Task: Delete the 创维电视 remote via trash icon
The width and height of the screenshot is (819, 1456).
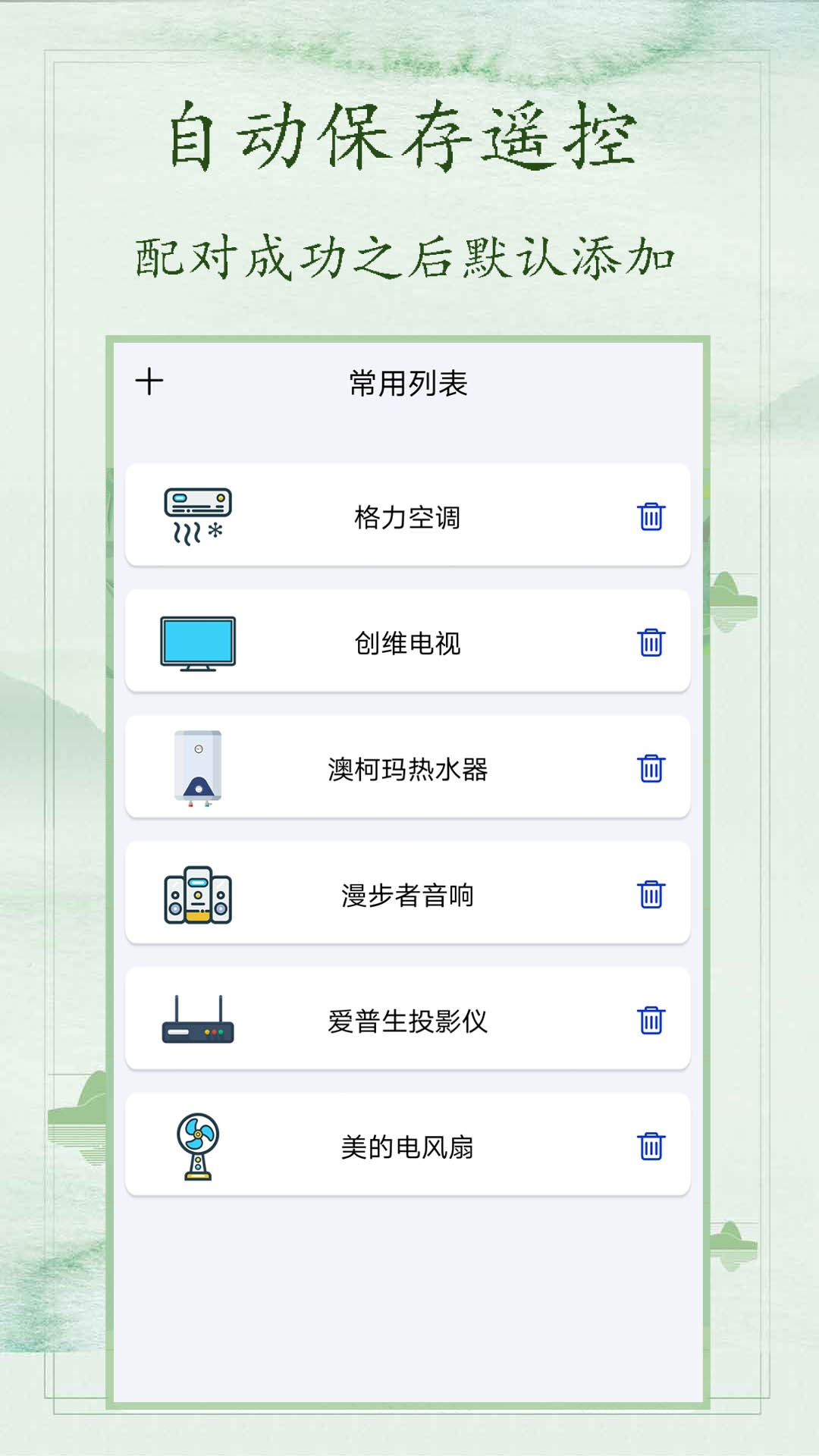Action: point(651,642)
